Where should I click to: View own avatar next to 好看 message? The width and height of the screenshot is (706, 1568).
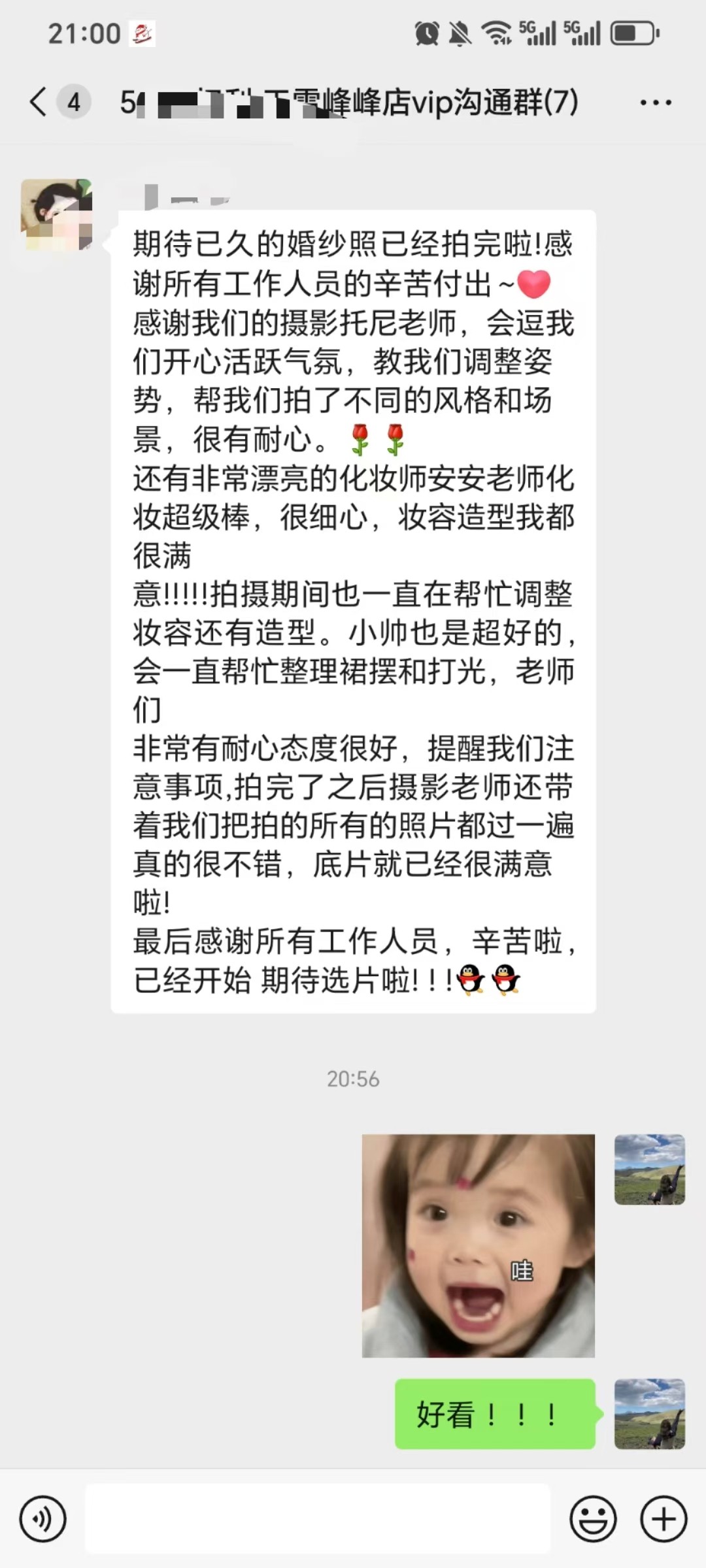tap(650, 1414)
